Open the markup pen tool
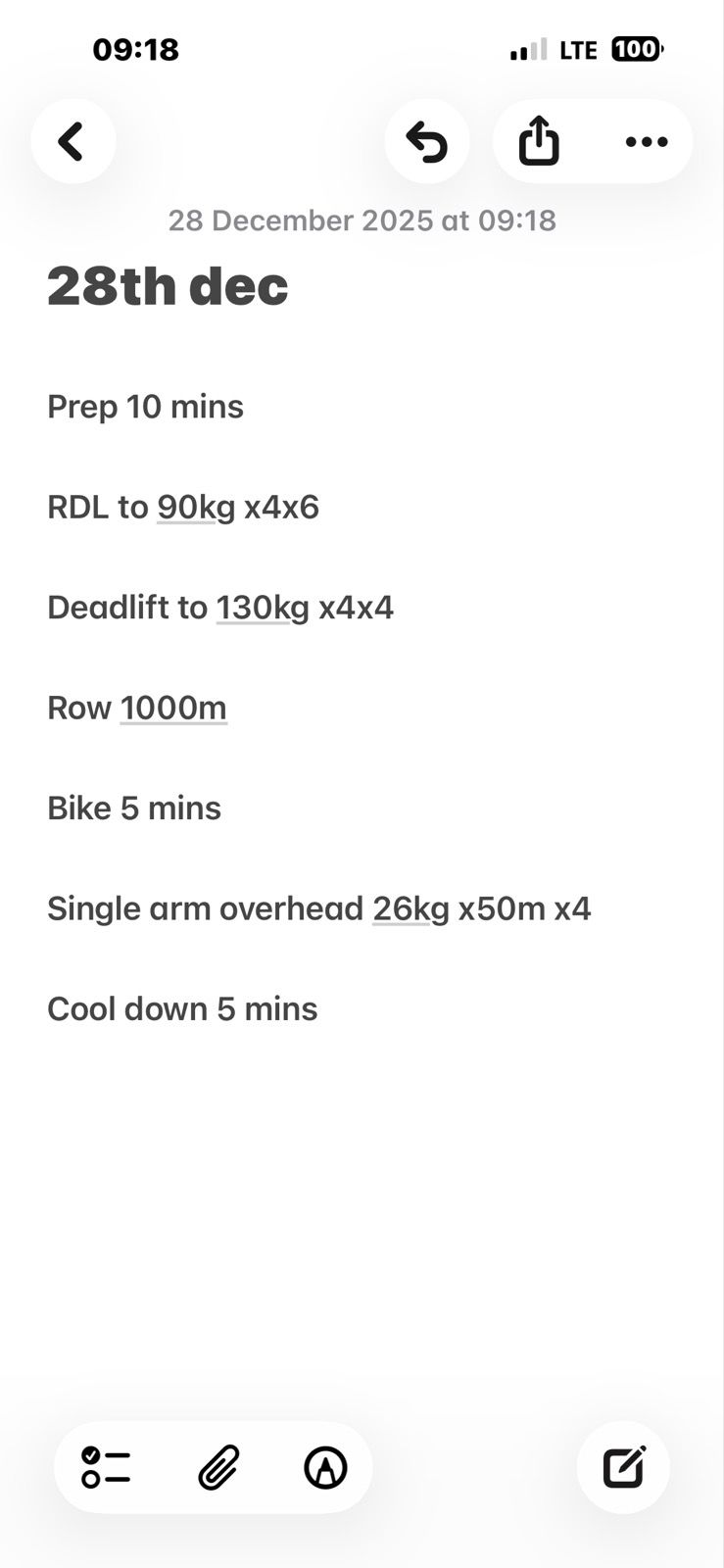 pyautogui.click(x=326, y=1467)
